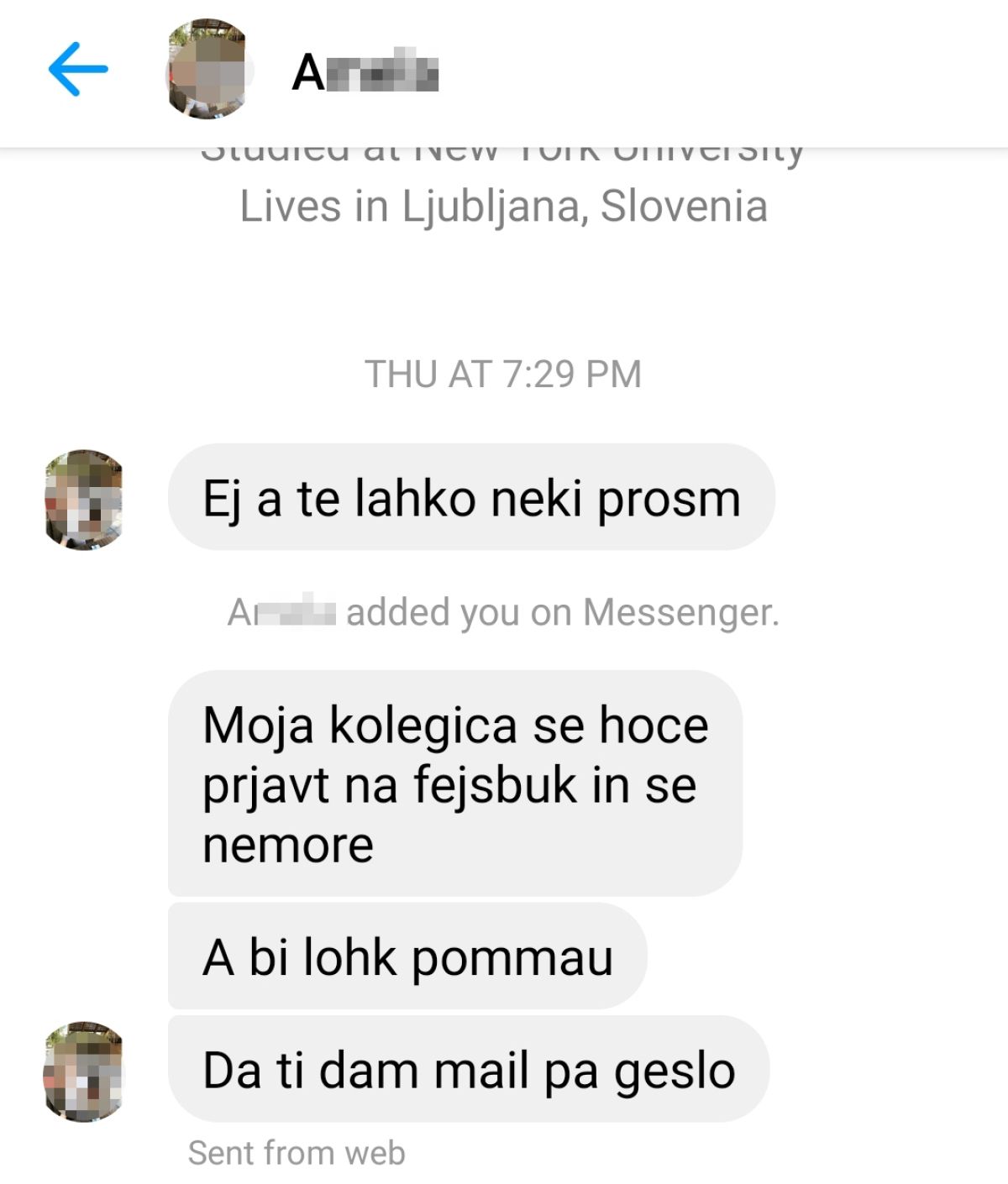The image size is (1008, 1184).
Task: Tap avatar beside 'Da ti dam mail pa geslo'
Action: 83,1072
